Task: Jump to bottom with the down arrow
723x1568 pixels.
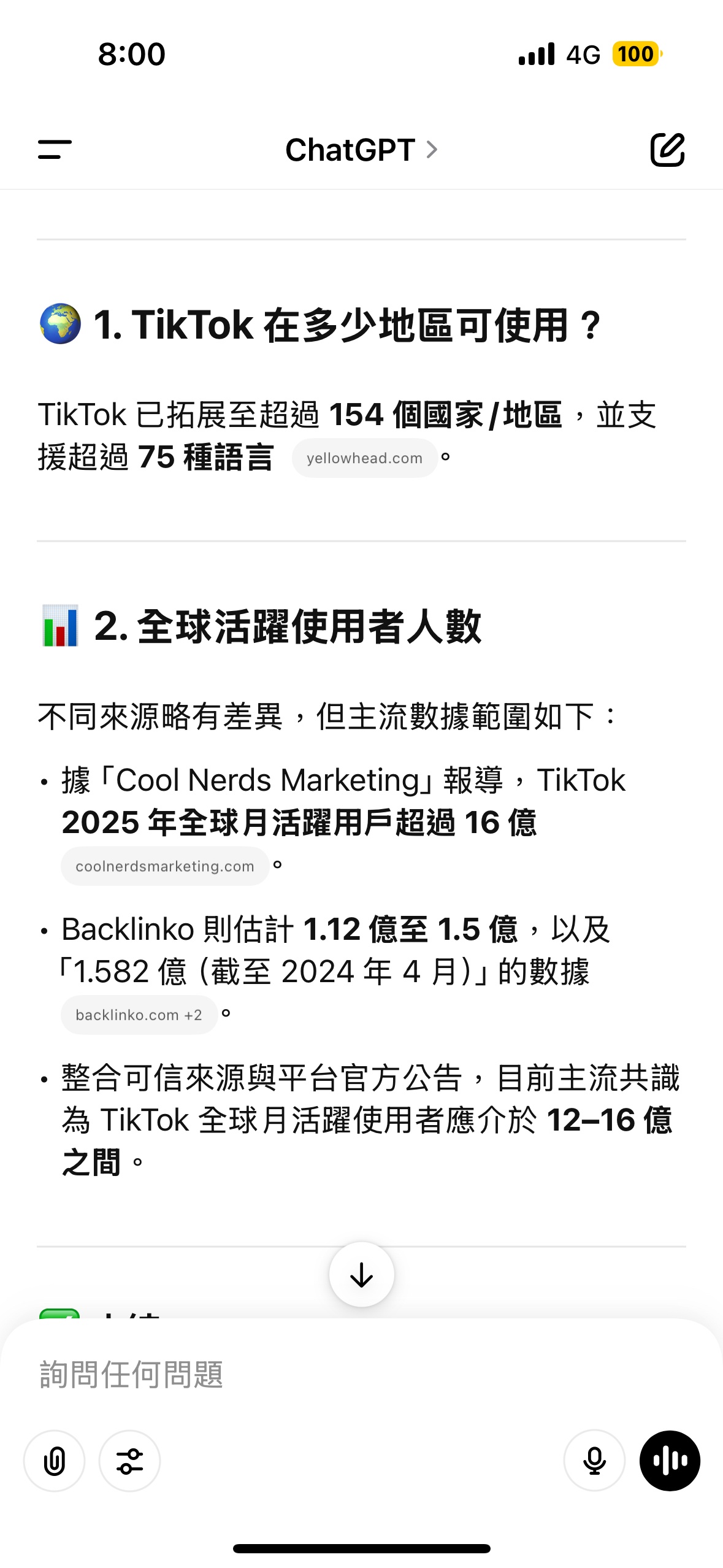Action: [361, 1275]
